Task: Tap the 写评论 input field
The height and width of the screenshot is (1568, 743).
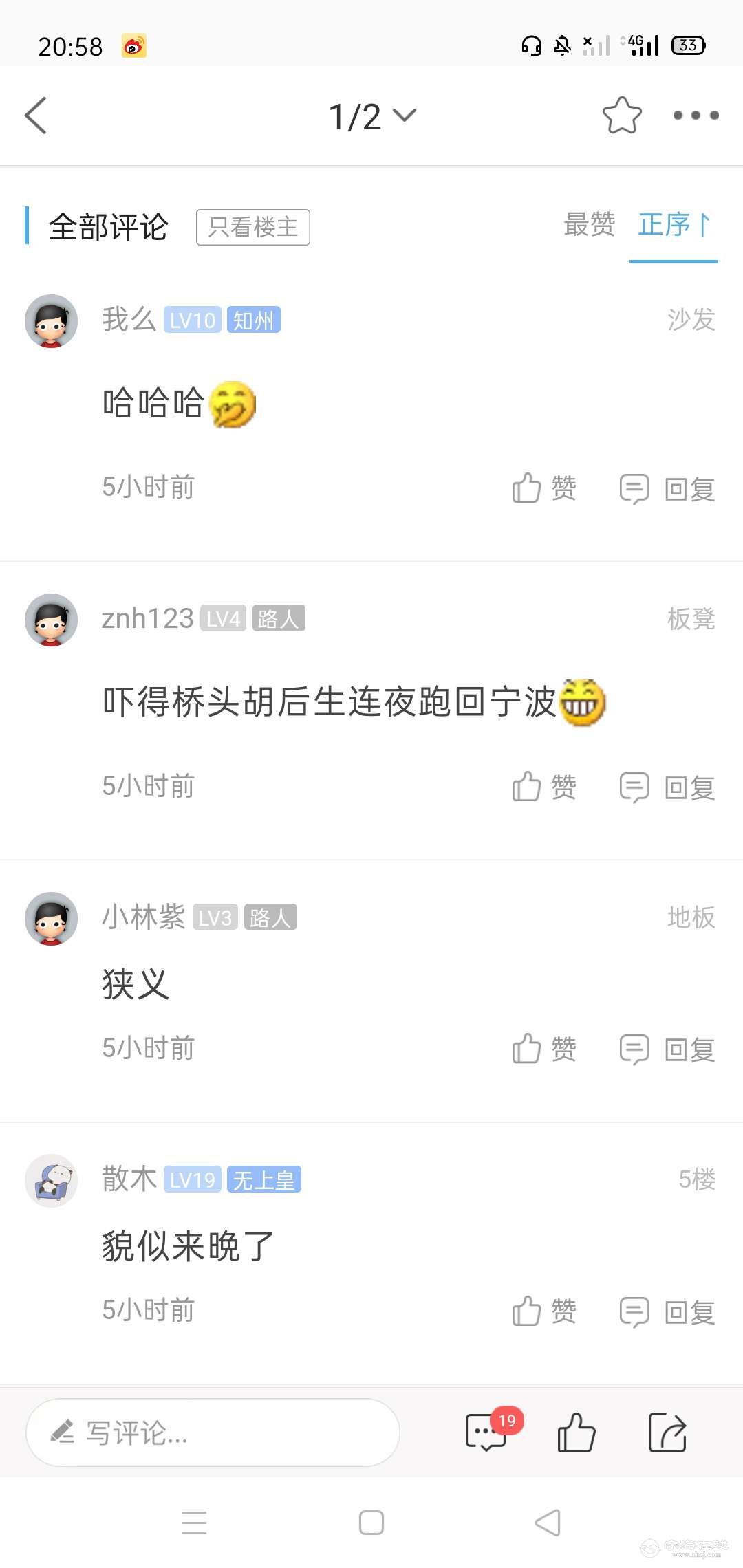Action: 212,1433
